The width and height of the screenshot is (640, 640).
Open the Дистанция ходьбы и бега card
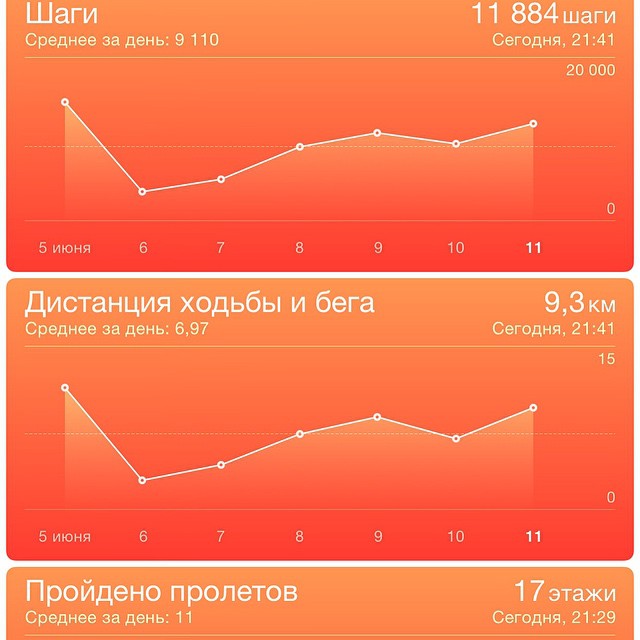click(320, 419)
